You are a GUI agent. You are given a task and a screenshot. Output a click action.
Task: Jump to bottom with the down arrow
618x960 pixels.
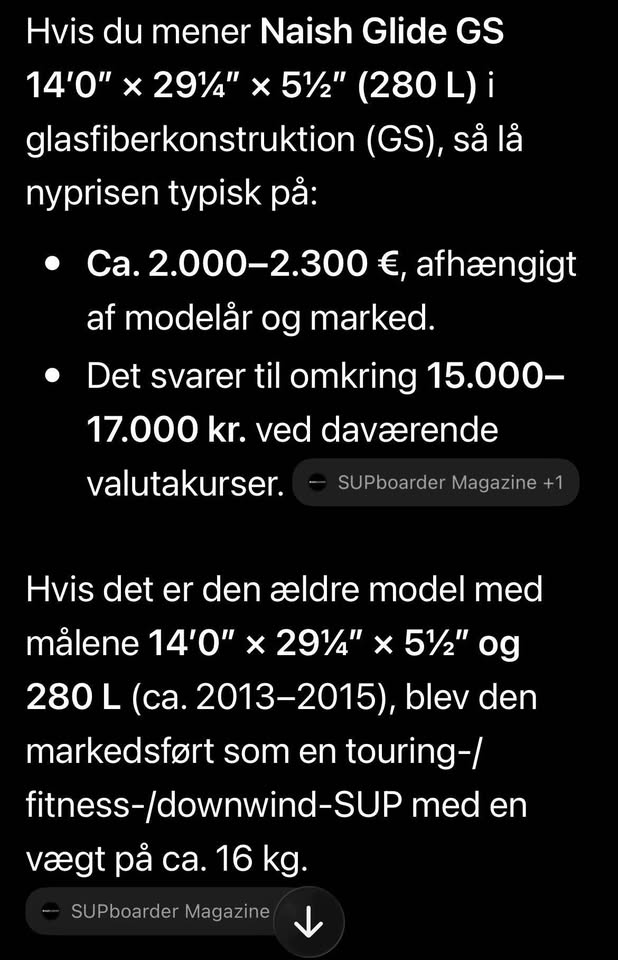pyautogui.click(x=309, y=922)
